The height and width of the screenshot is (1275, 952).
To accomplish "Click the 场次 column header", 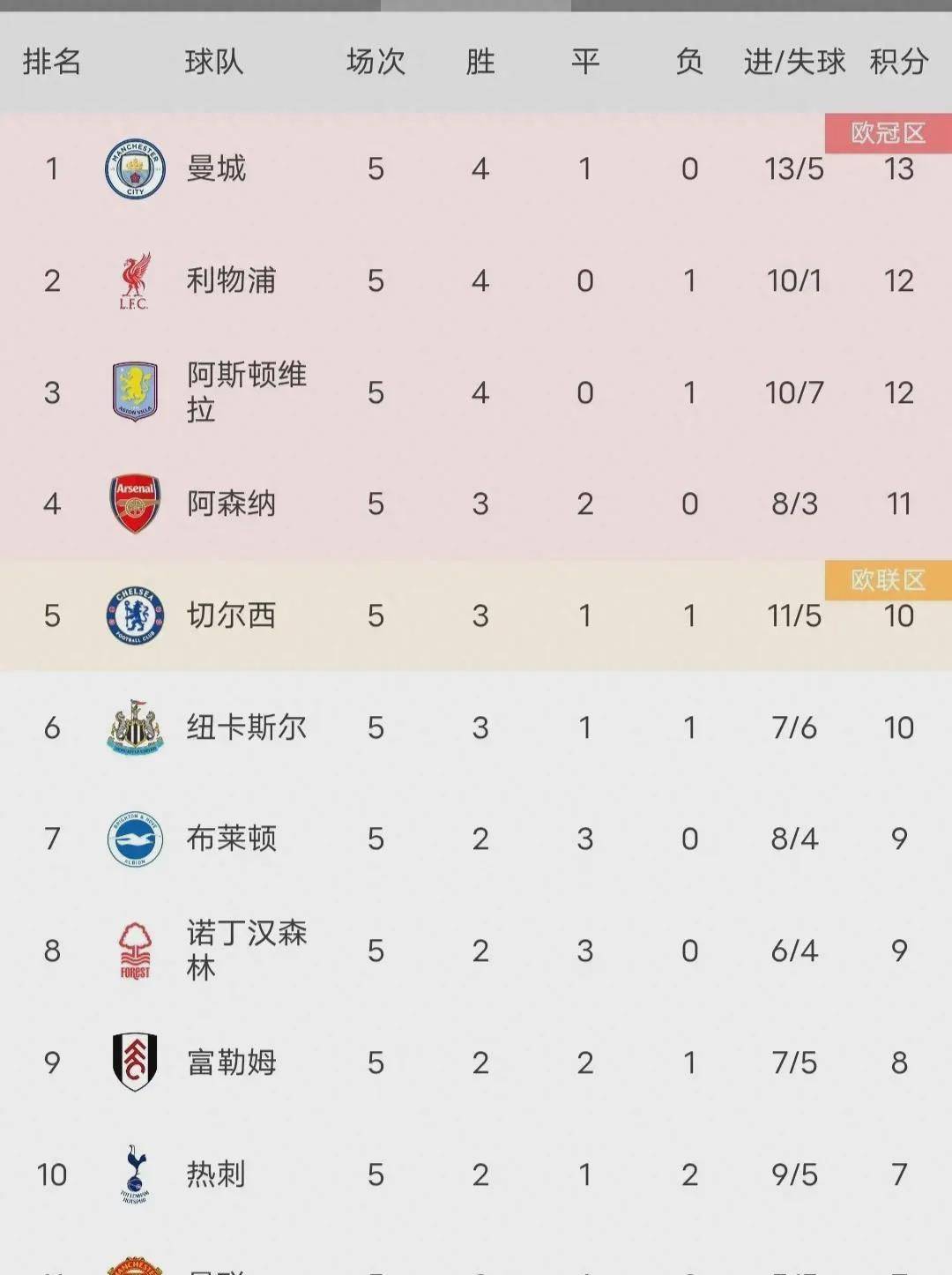I will (377, 62).
